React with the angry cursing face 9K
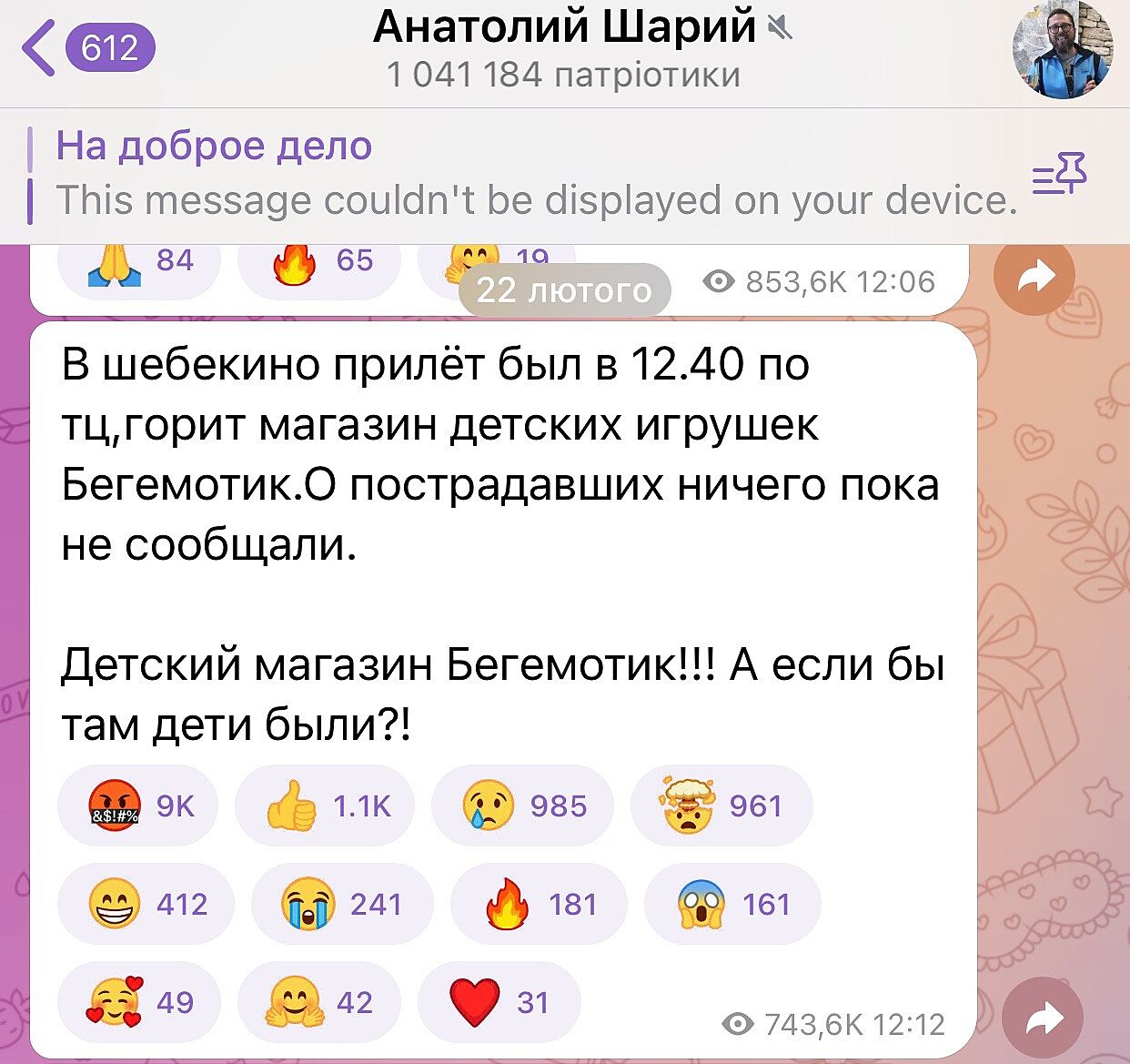The height and width of the screenshot is (1064, 1130). click(138, 806)
